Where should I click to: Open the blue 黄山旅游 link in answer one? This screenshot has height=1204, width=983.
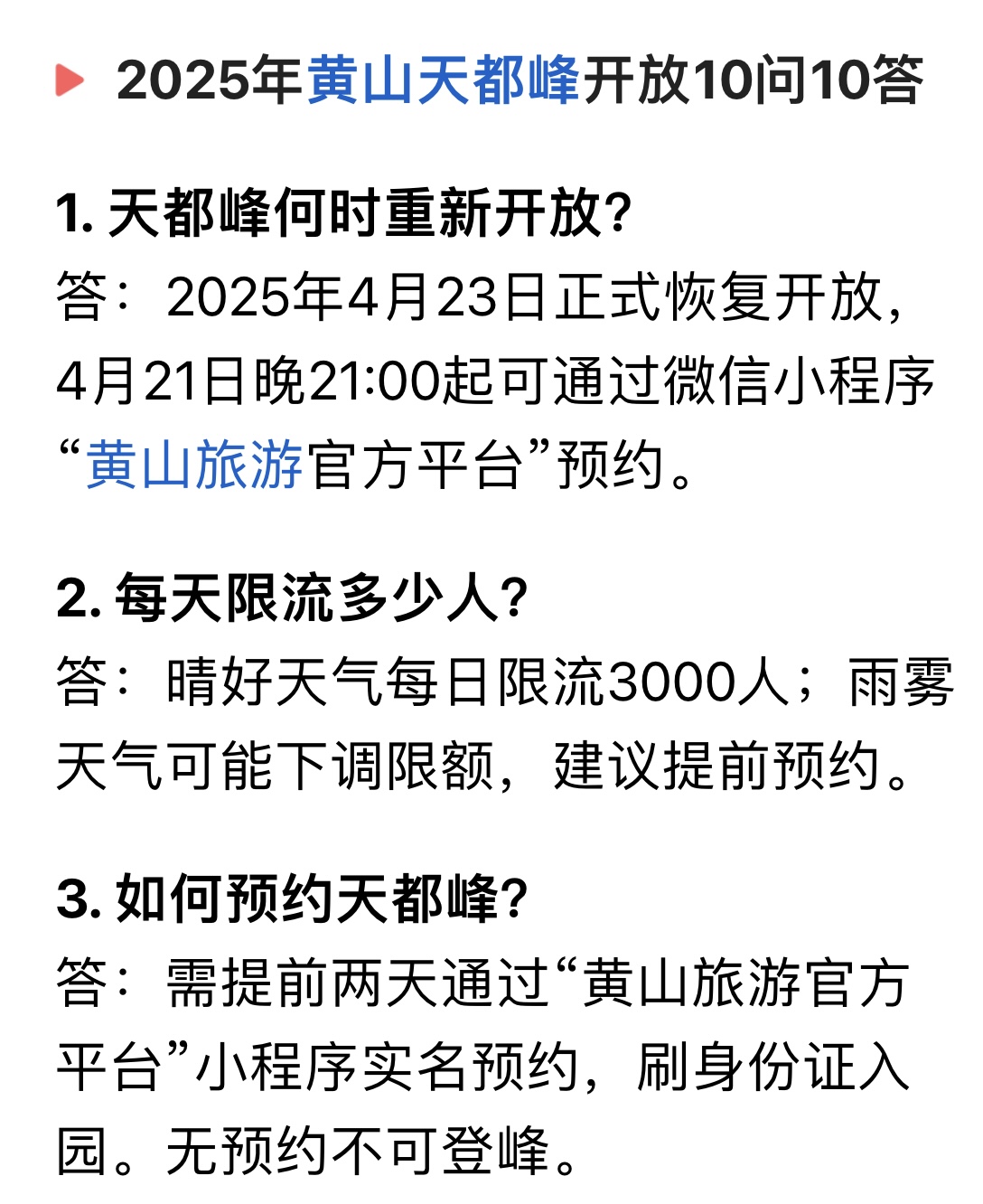pyautogui.click(x=194, y=466)
